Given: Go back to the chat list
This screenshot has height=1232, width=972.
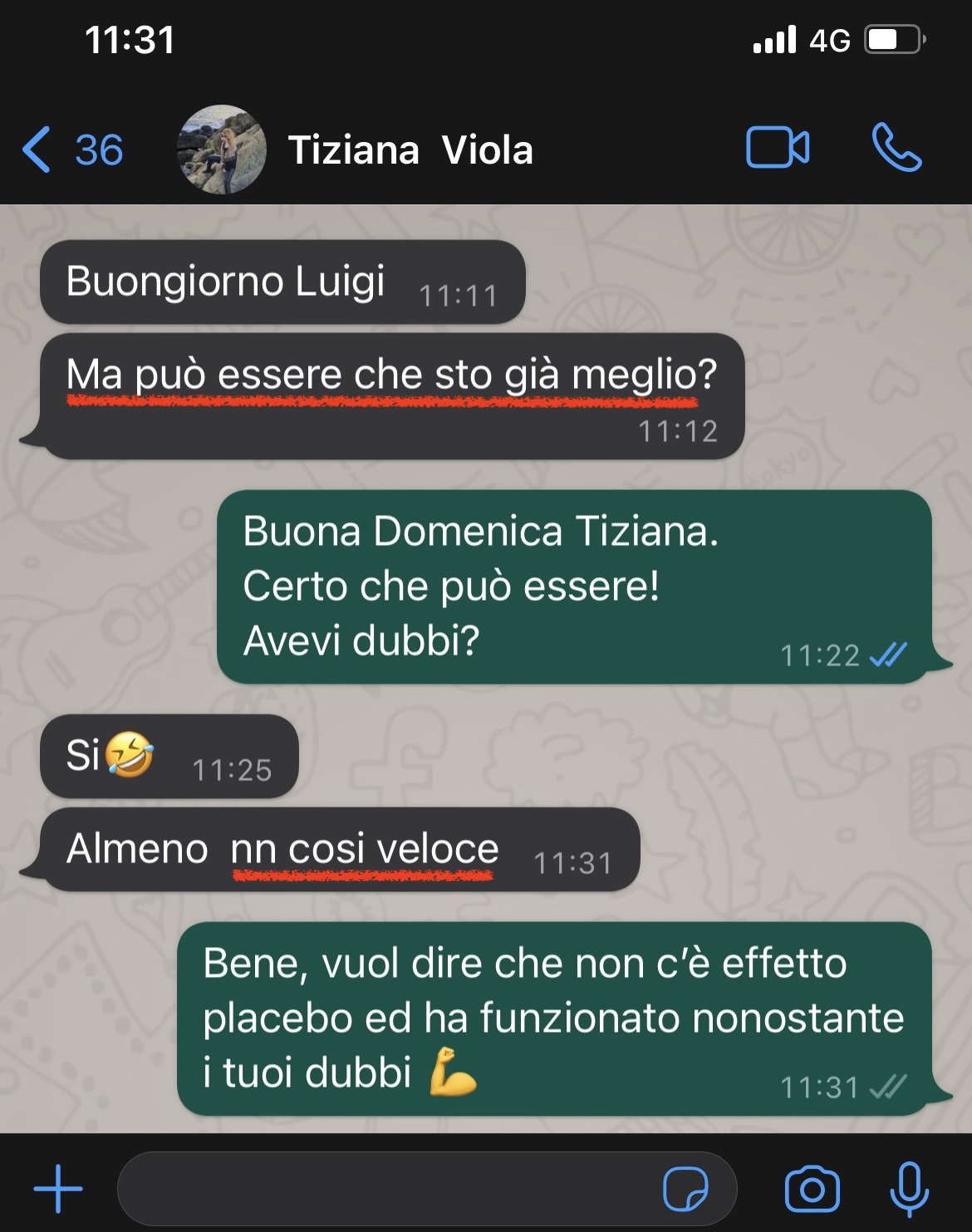Looking at the screenshot, I should (71, 150).
